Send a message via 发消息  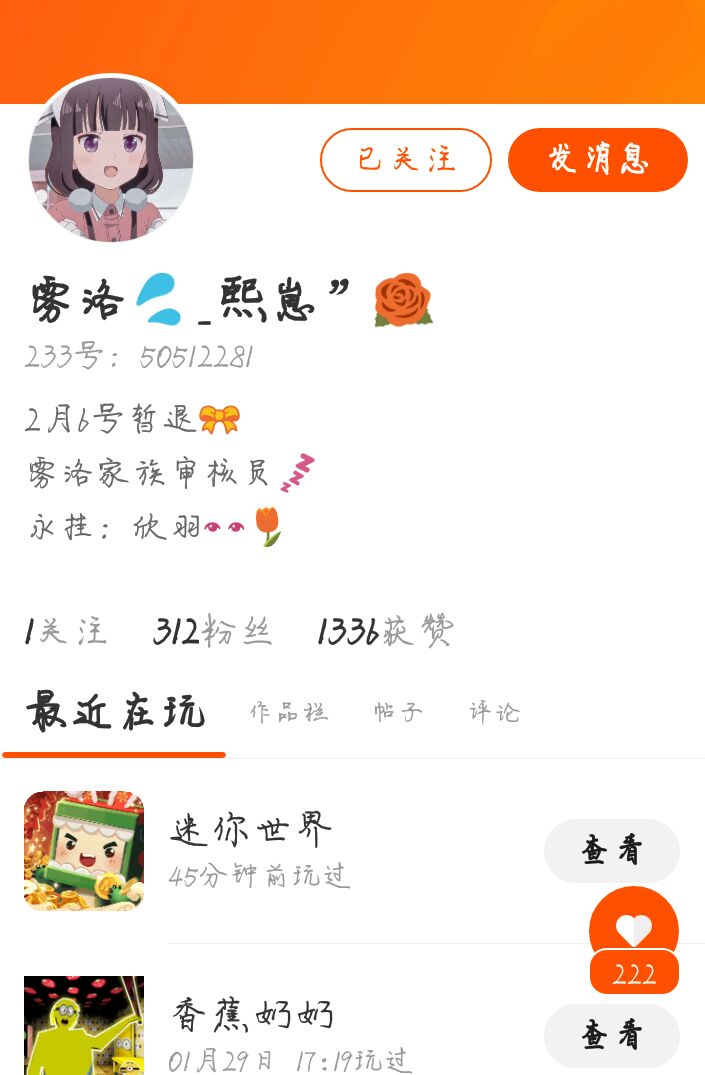[x=597, y=160]
